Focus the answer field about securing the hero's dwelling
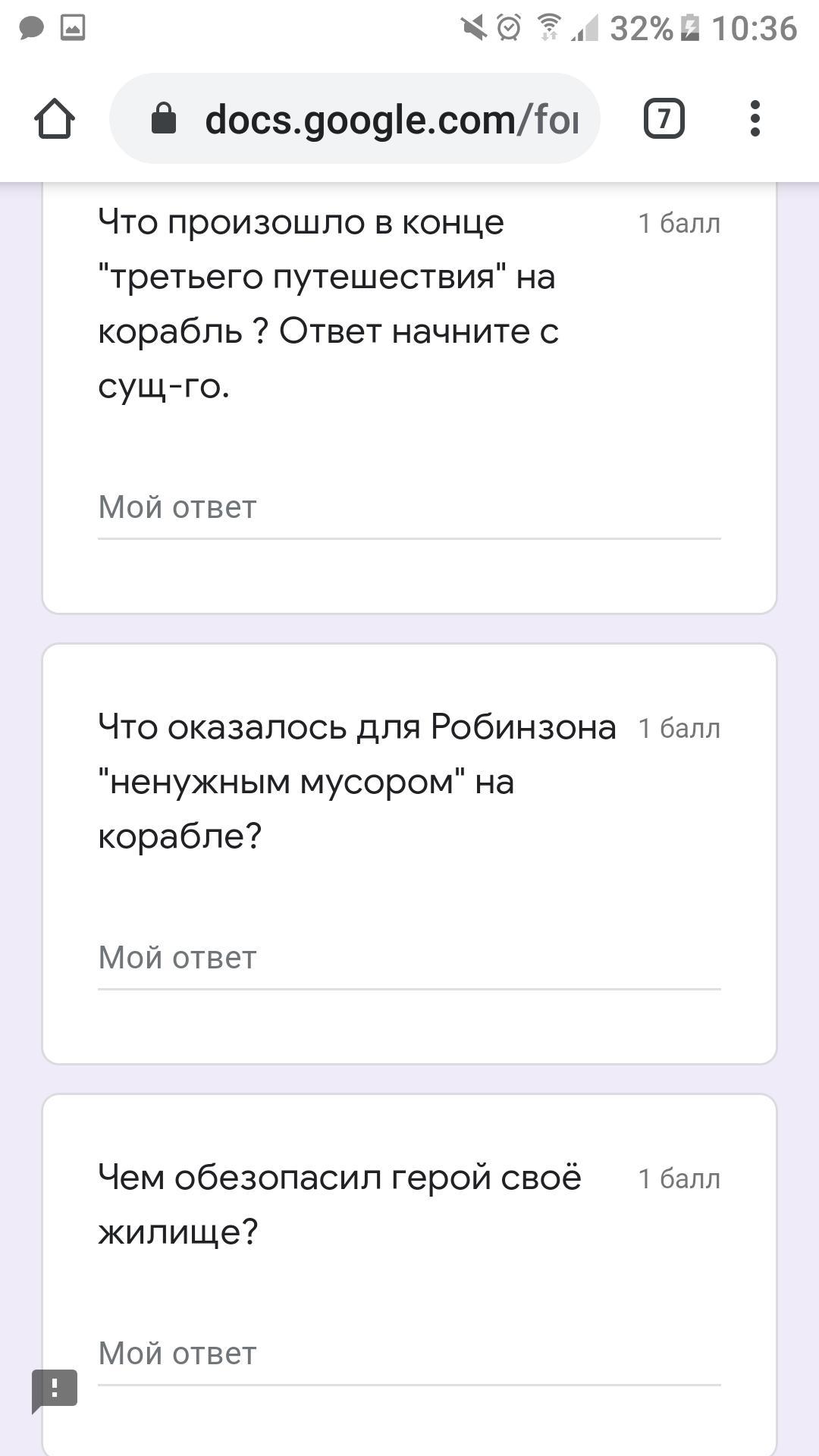This screenshot has height=1456, width=819. click(409, 1354)
